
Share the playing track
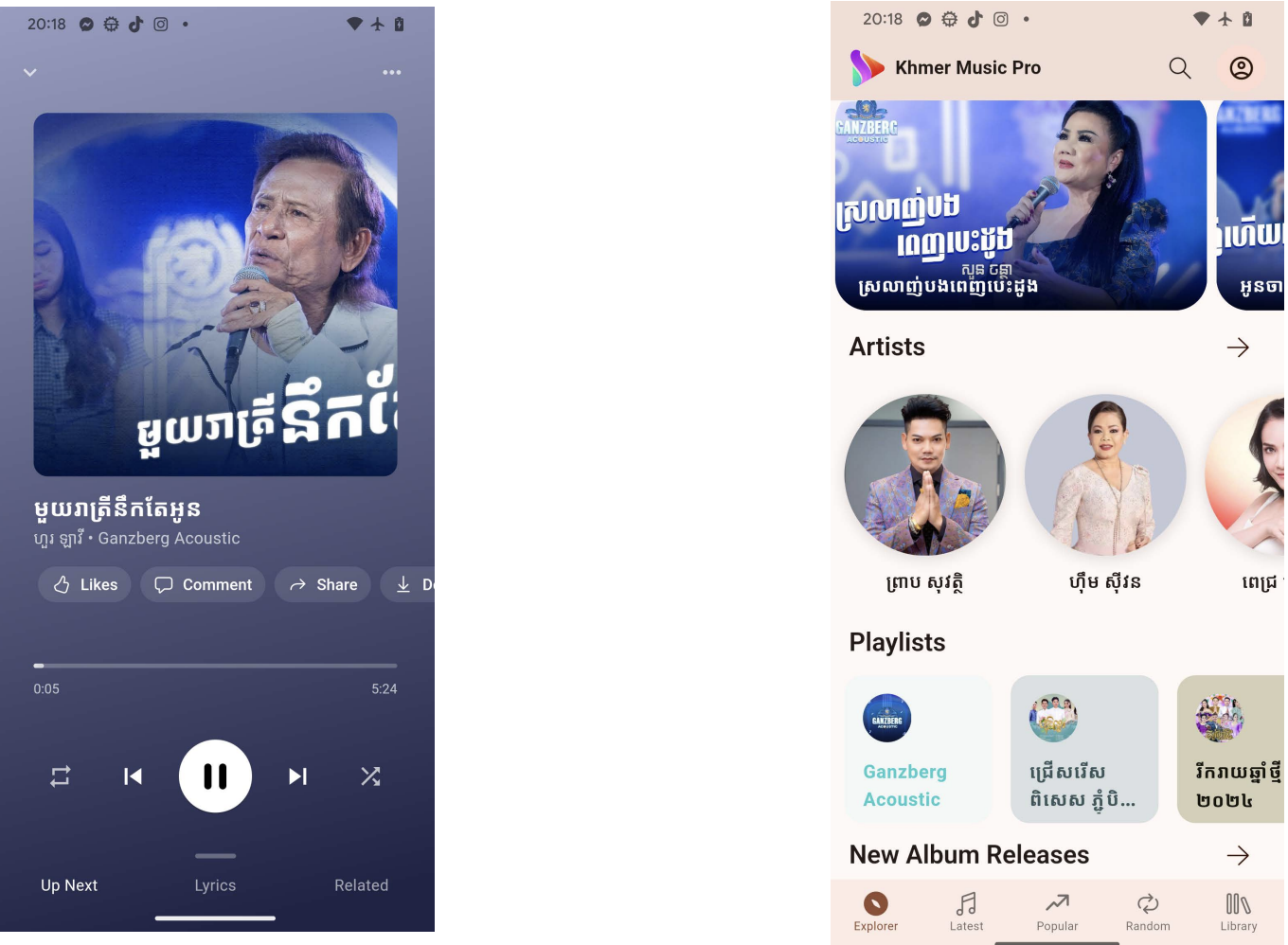[x=323, y=584]
